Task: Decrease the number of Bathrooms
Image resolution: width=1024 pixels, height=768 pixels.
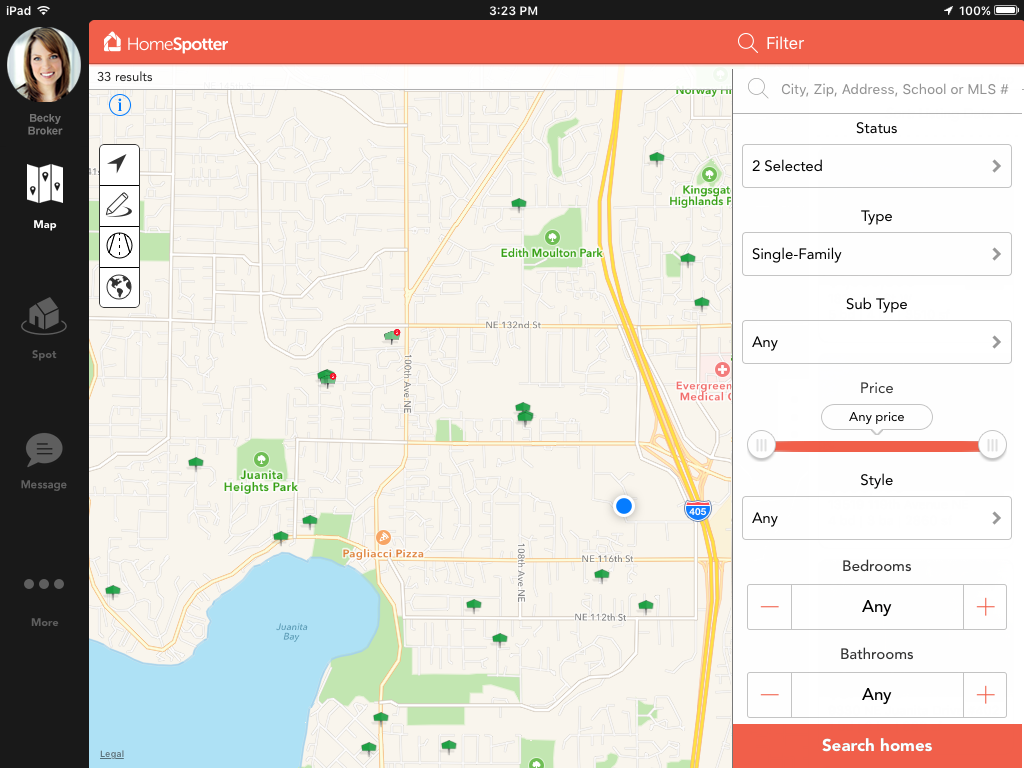Action: [769, 695]
